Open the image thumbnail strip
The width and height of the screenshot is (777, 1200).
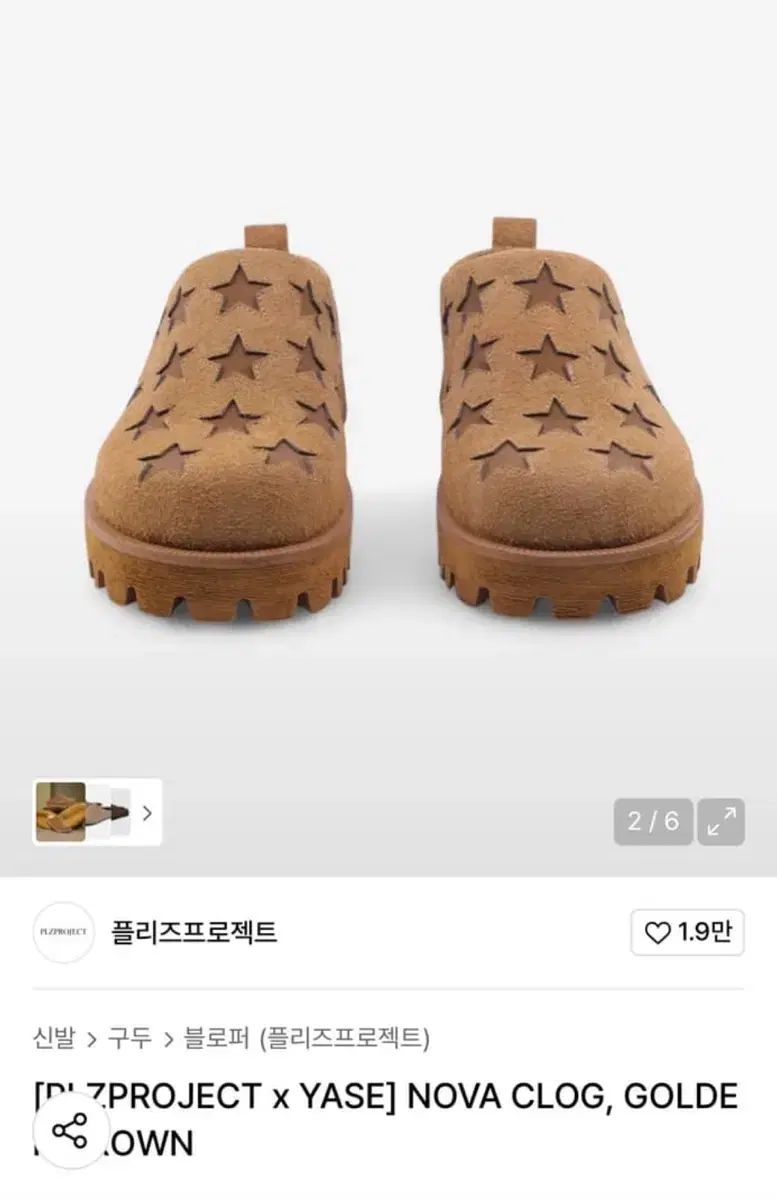click(97, 812)
